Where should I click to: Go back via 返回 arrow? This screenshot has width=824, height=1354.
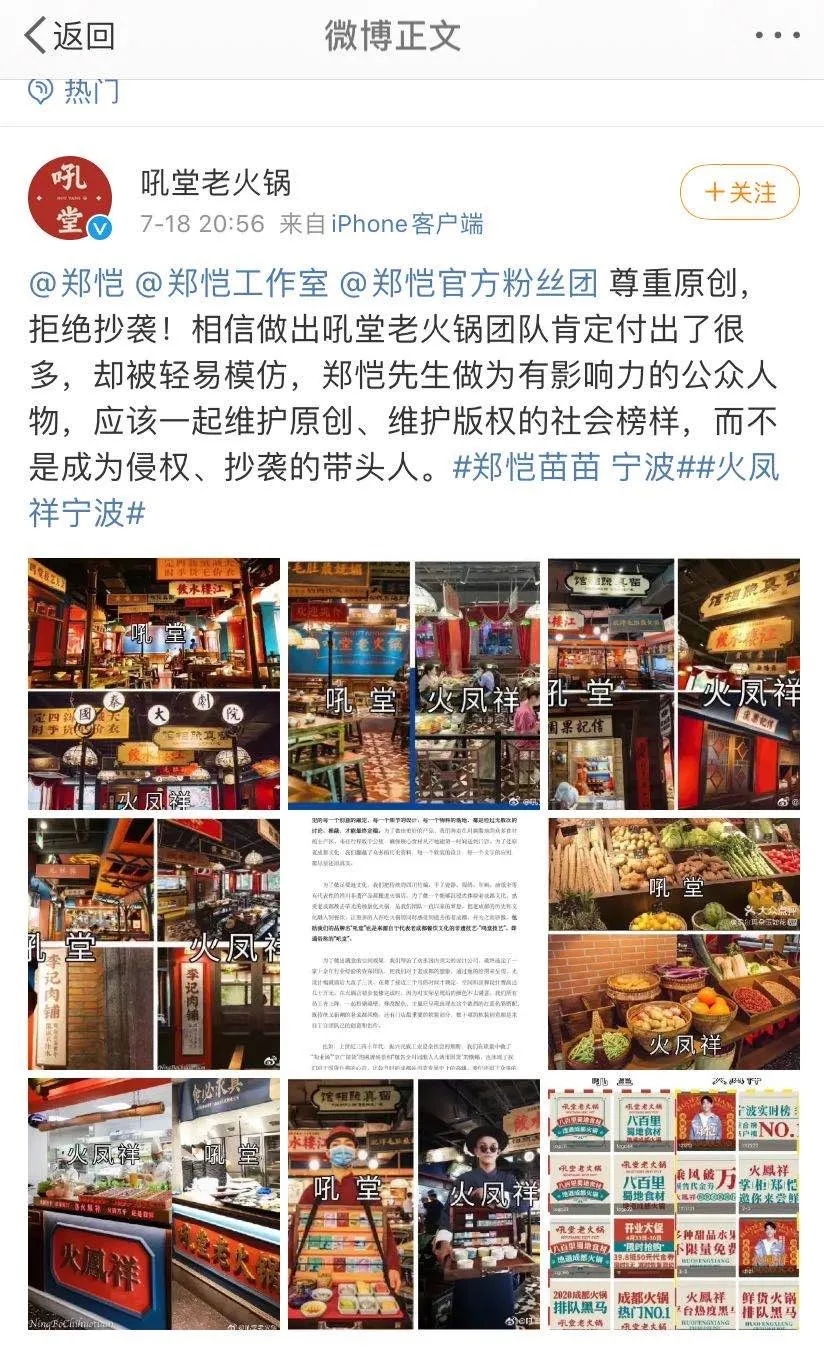(x=68, y=36)
